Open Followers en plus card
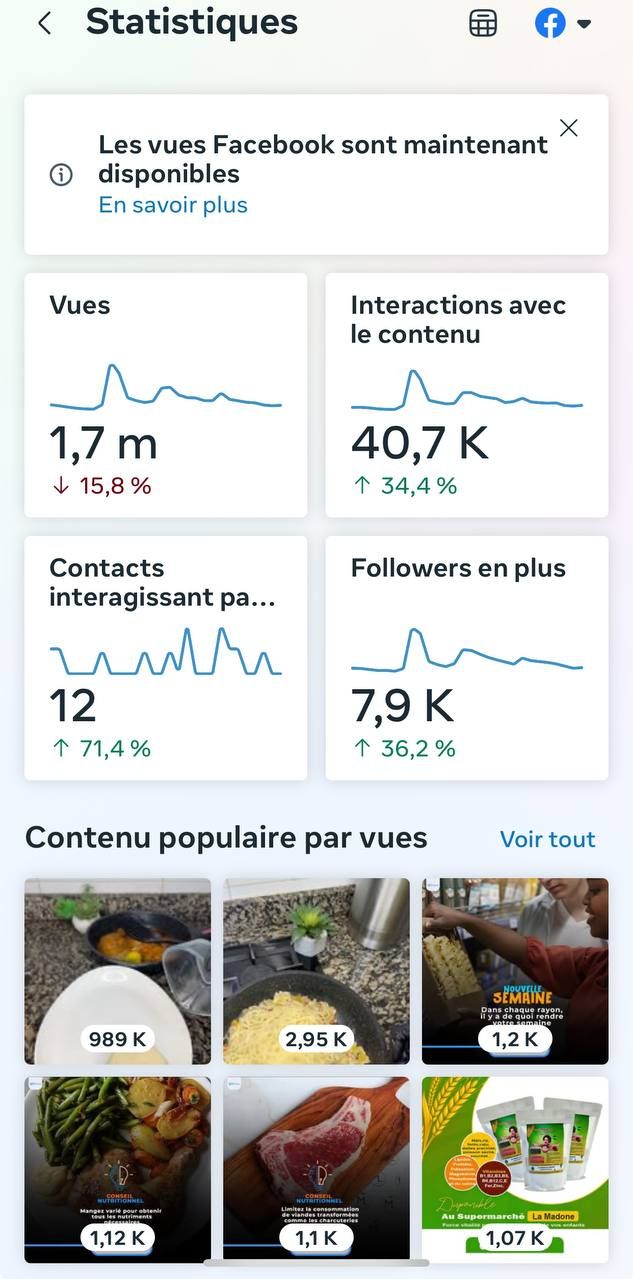The image size is (633, 1279). [466, 657]
